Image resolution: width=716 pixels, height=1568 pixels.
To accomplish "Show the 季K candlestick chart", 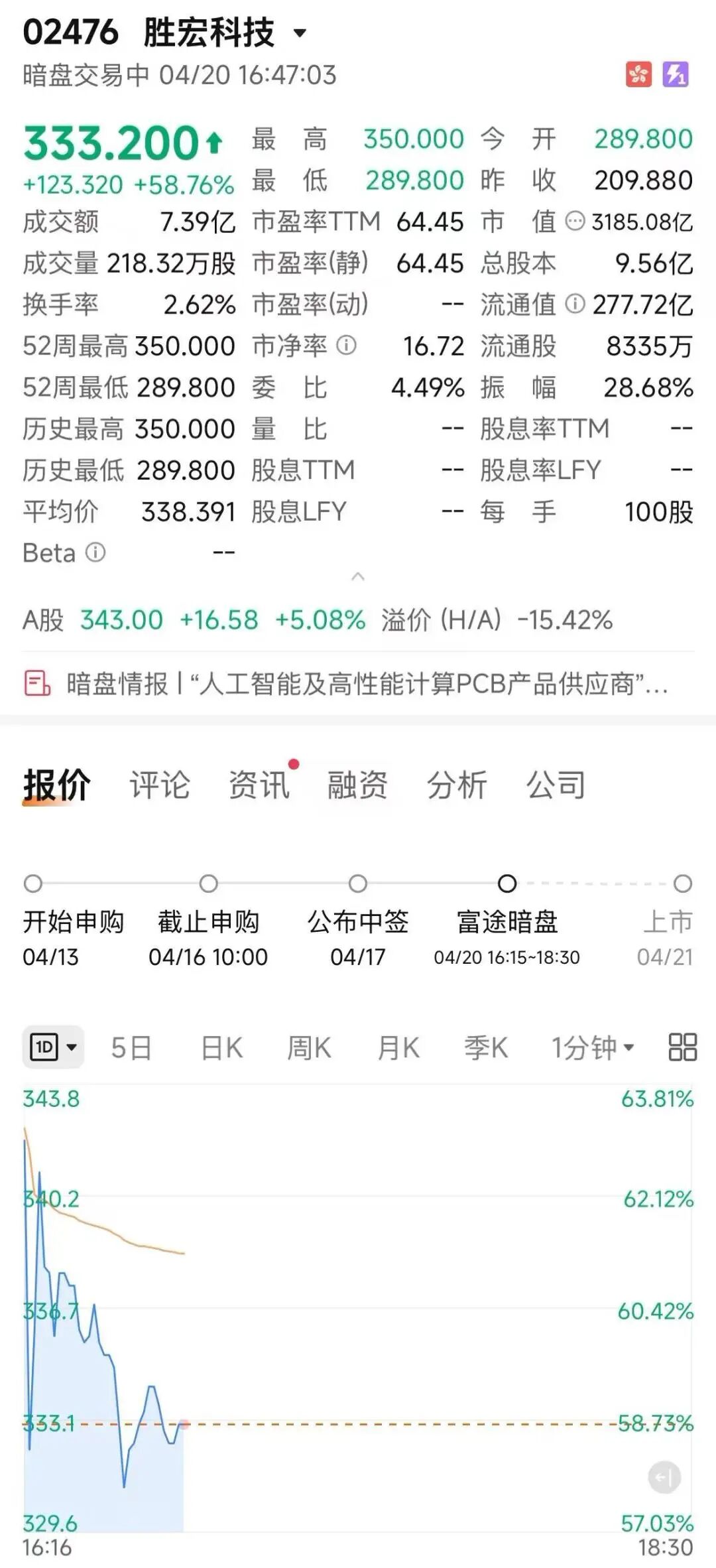I will 486,1048.
